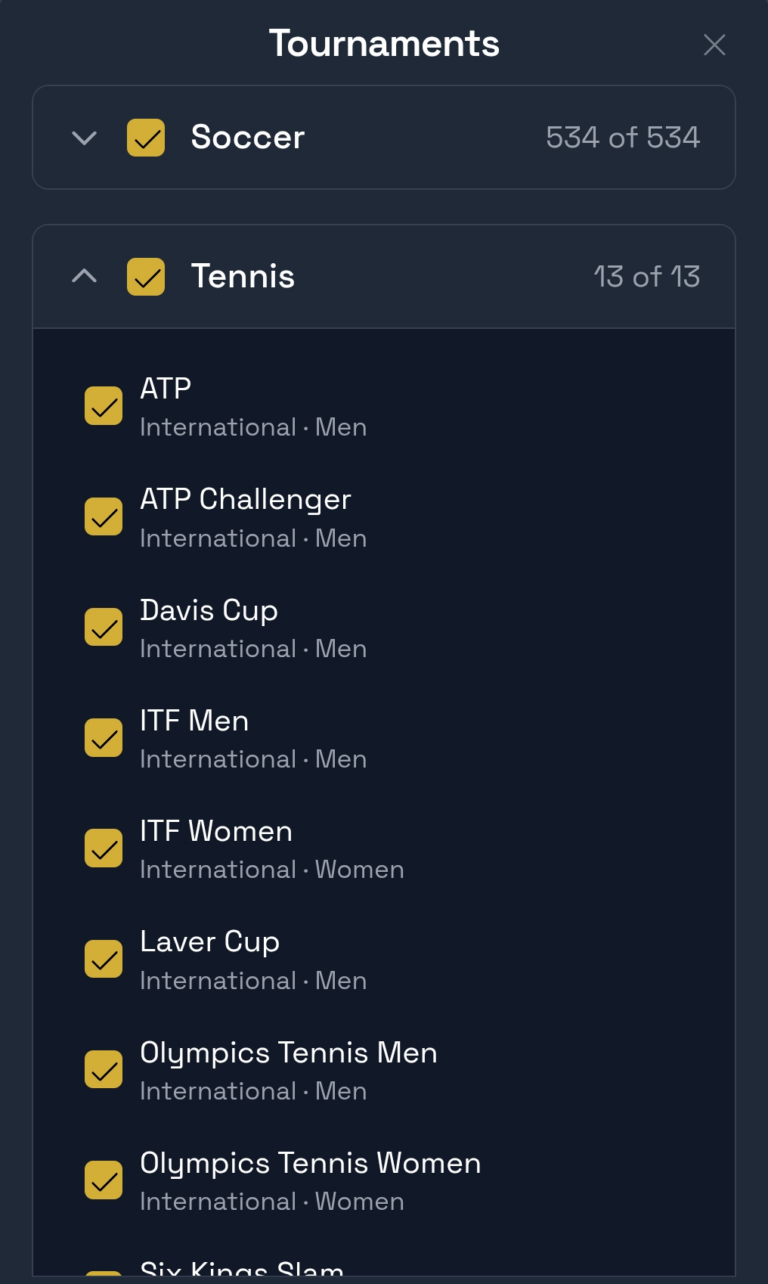Uncheck the Laver Cup tournament
This screenshot has width=768, height=1284.
pos(104,959)
